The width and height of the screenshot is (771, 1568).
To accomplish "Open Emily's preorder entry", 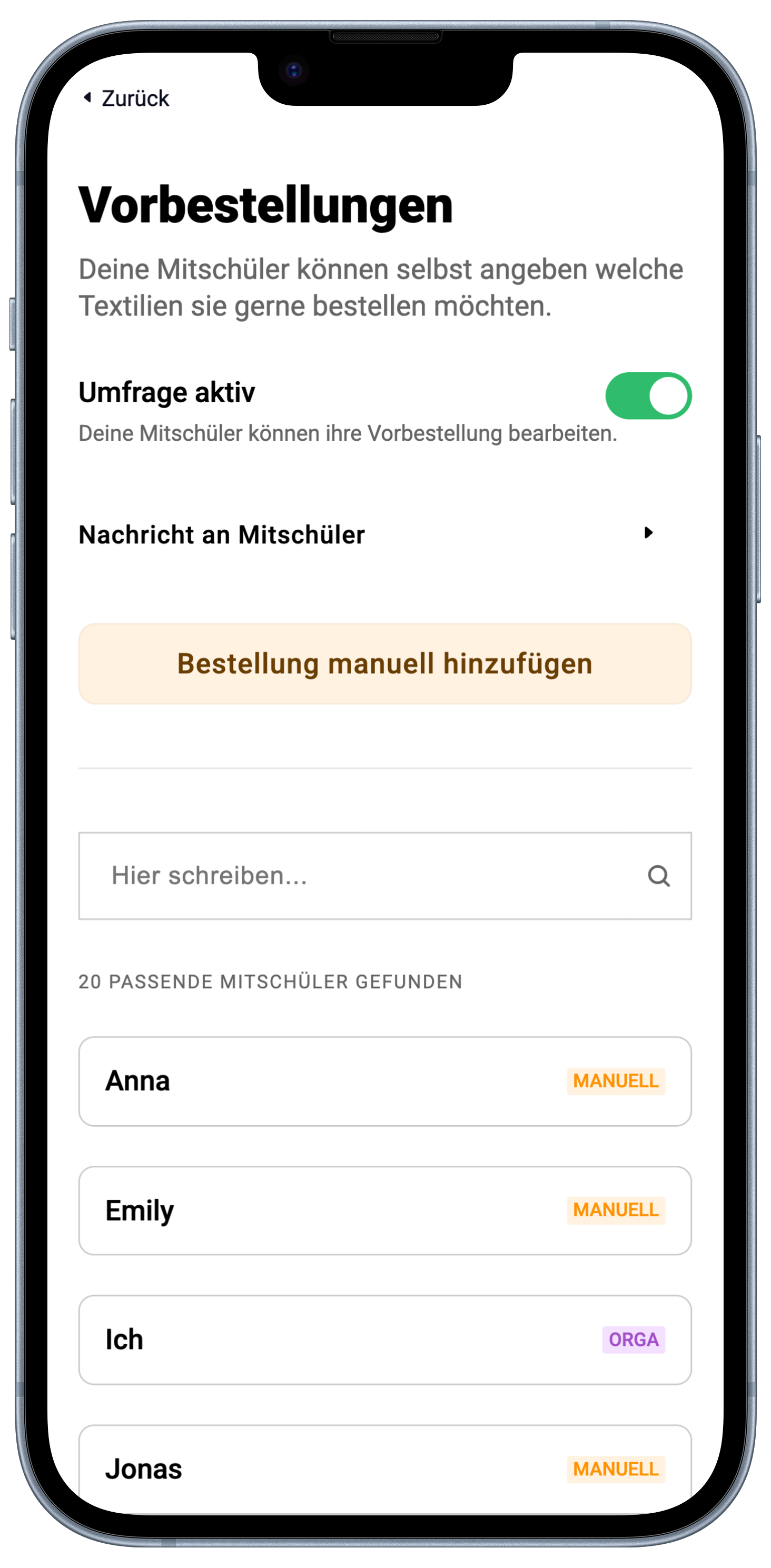I will [x=385, y=1210].
